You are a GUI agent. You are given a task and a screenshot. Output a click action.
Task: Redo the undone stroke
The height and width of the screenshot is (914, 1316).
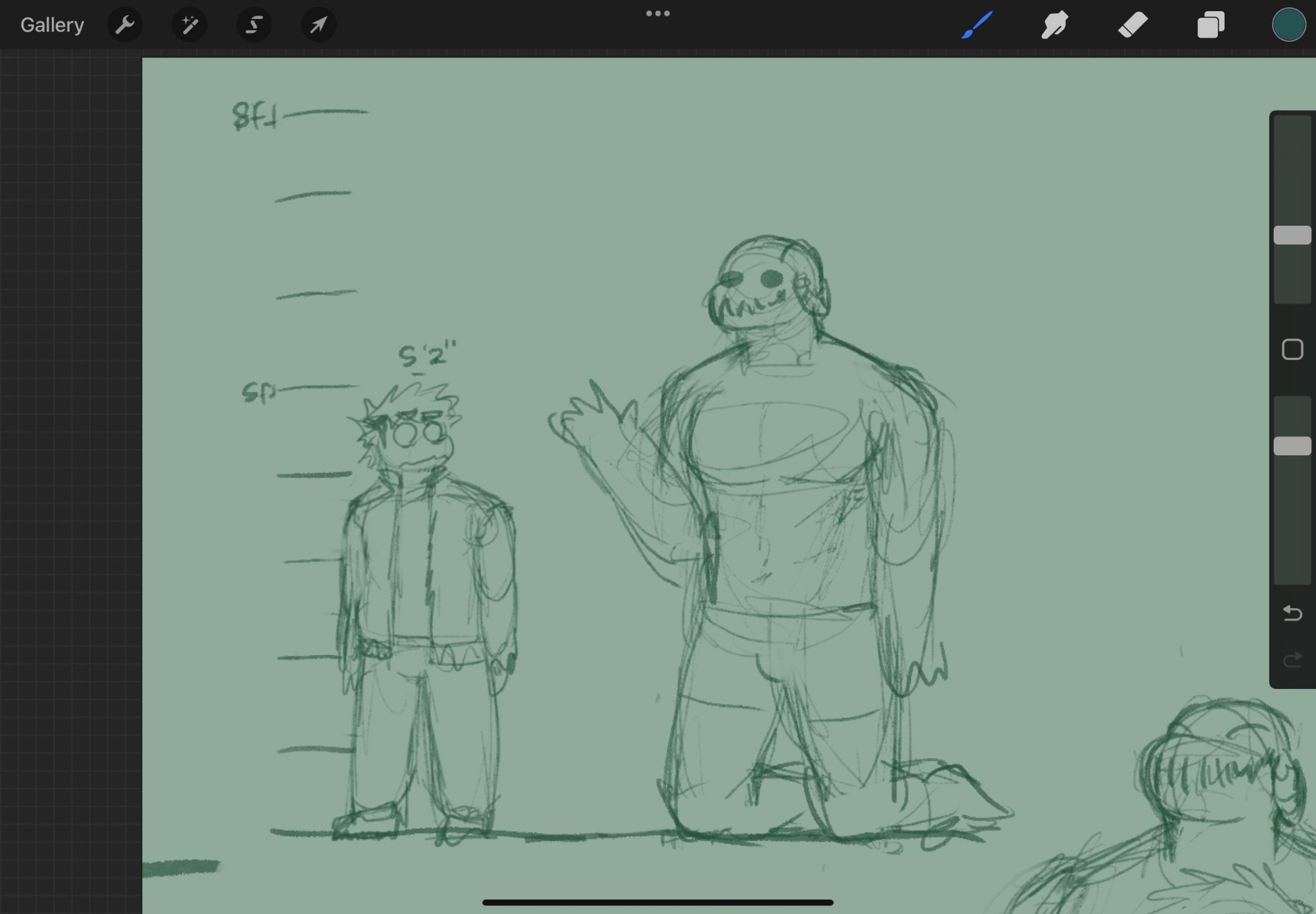pos(1292,659)
